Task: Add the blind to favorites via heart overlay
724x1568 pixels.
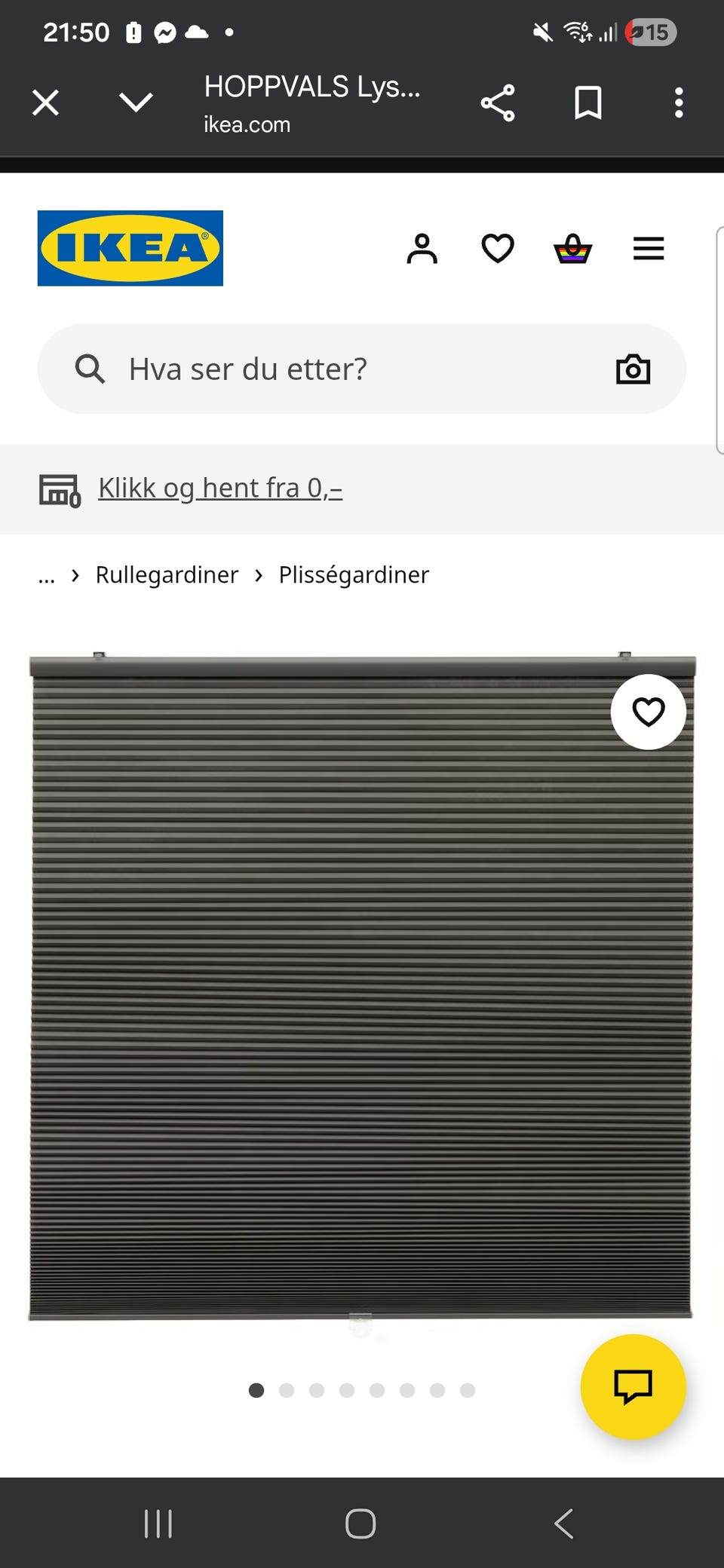Action: (x=648, y=711)
